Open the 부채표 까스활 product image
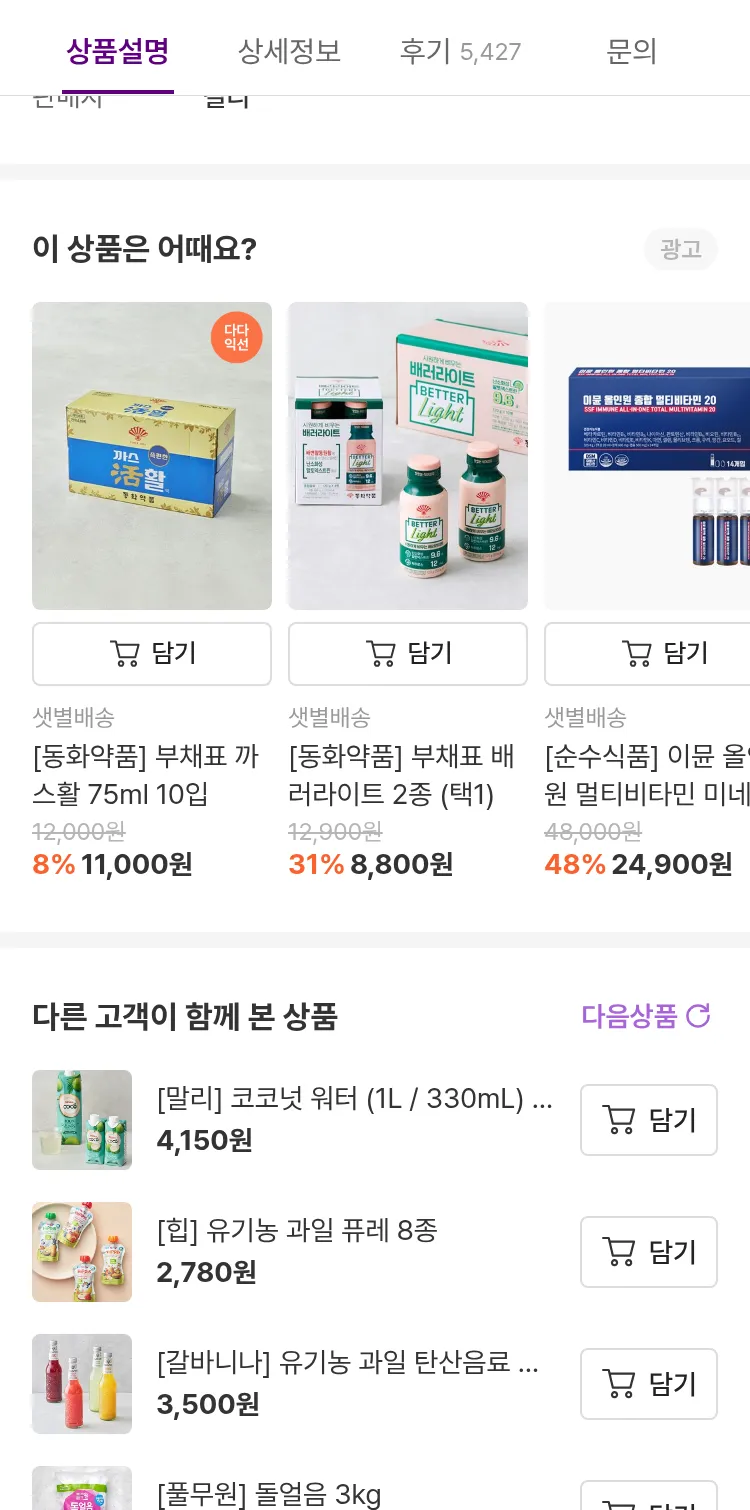 (x=152, y=456)
